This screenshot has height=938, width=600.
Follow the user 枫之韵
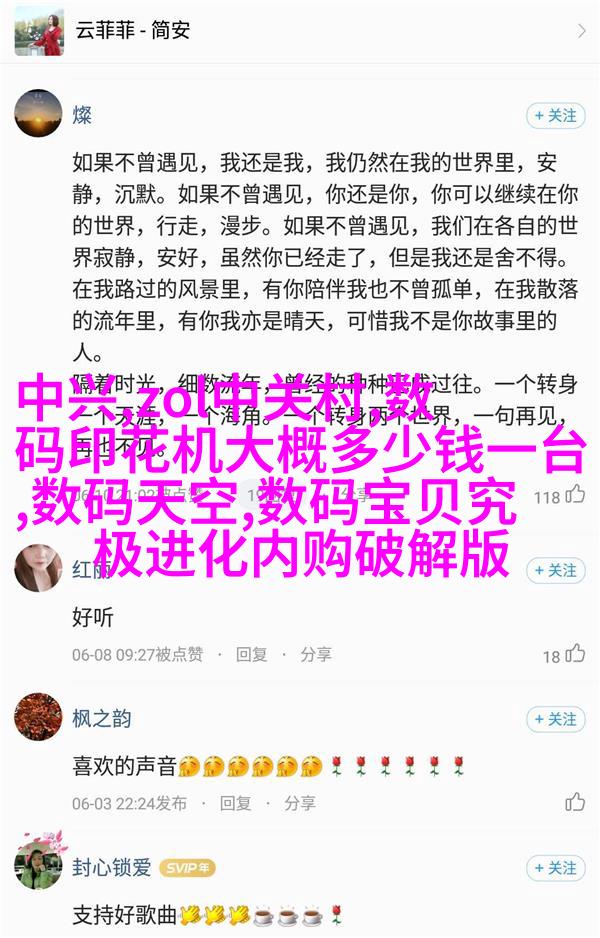[x=554, y=719]
